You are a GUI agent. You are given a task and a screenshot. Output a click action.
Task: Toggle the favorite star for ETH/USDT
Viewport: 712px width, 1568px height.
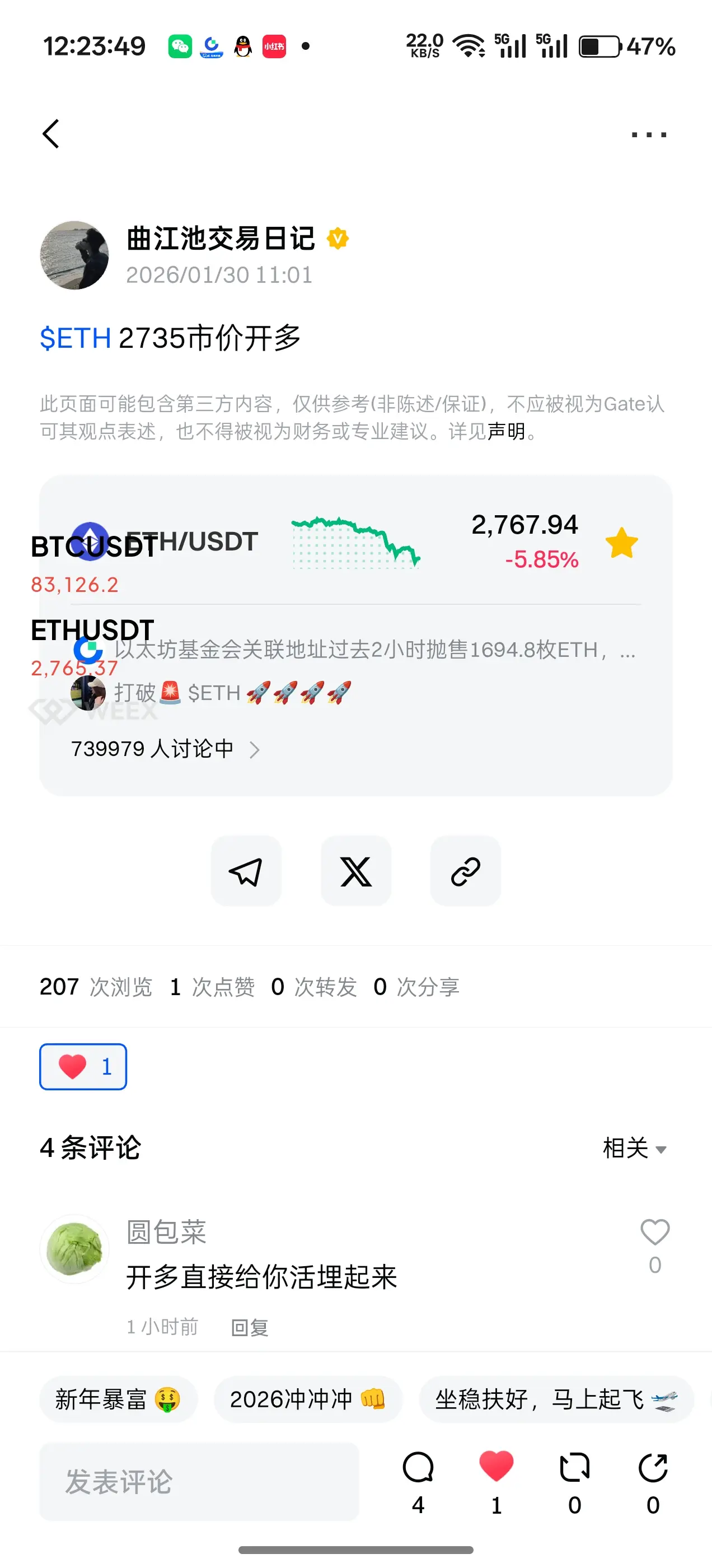click(x=621, y=543)
